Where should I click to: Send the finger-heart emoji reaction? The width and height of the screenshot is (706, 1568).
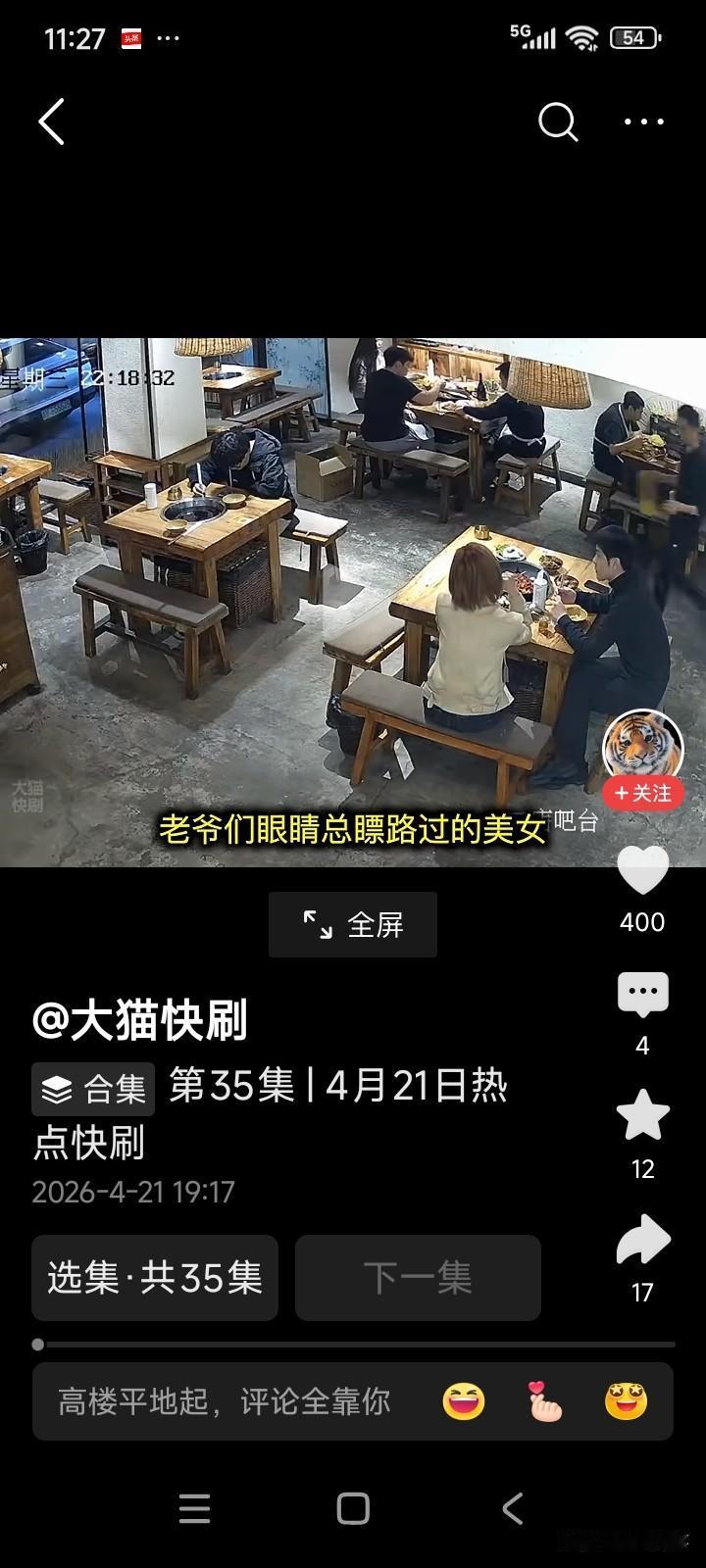[542, 1401]
